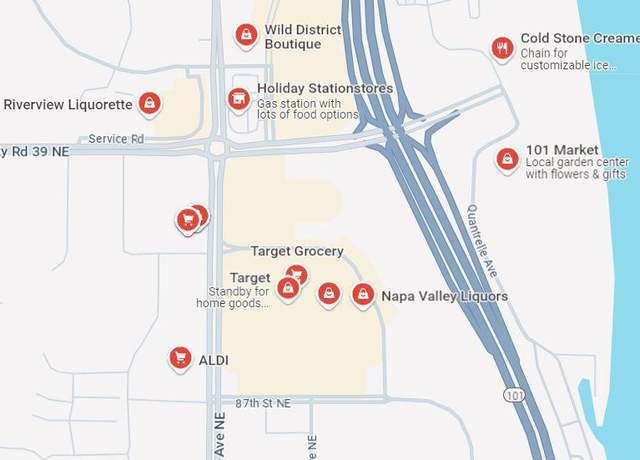Tap the Target store pin
The width and height of the screenshot is (640, 460).
tap(288, 288)
